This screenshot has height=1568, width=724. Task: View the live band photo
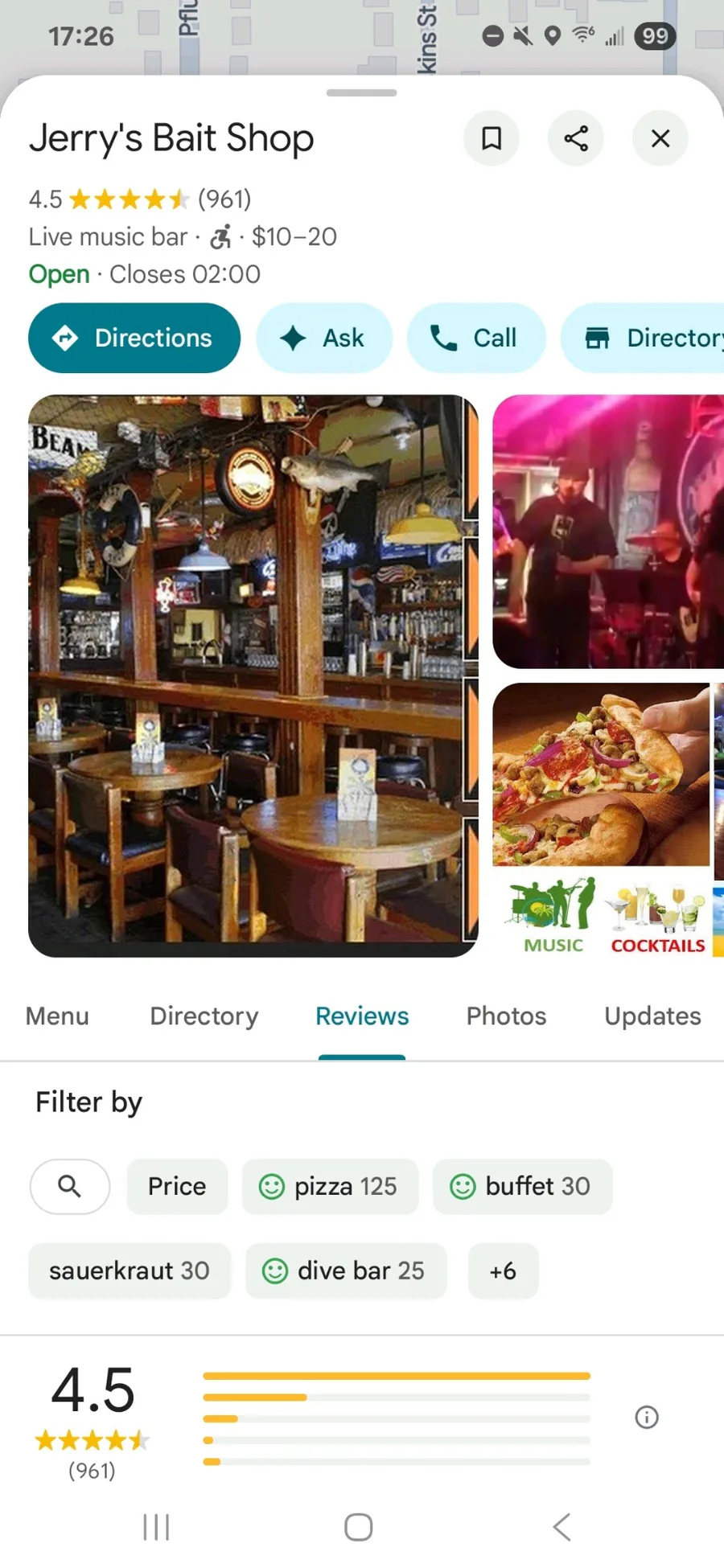608,532
